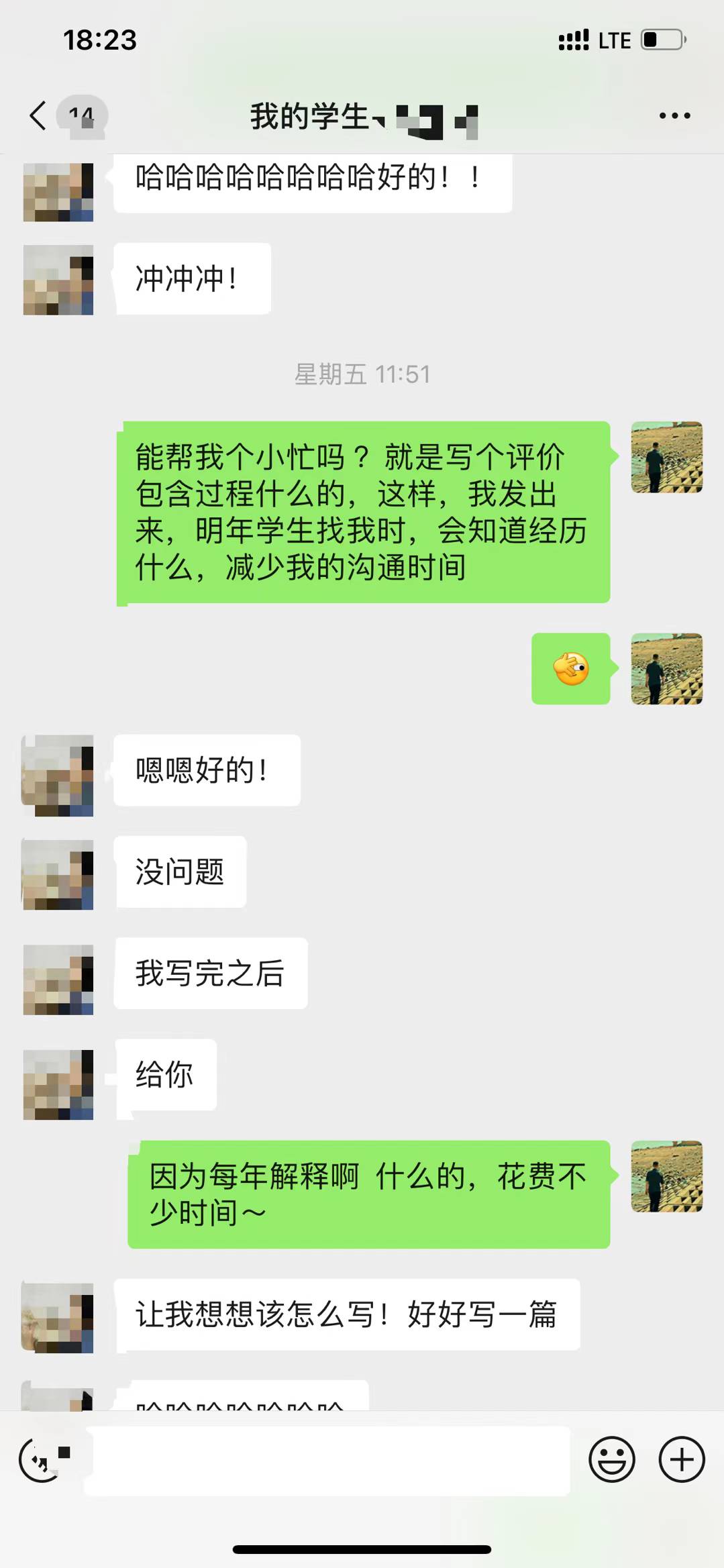724x1568 pixels.
Task: Switch to voice message input
Action: 42,1459
